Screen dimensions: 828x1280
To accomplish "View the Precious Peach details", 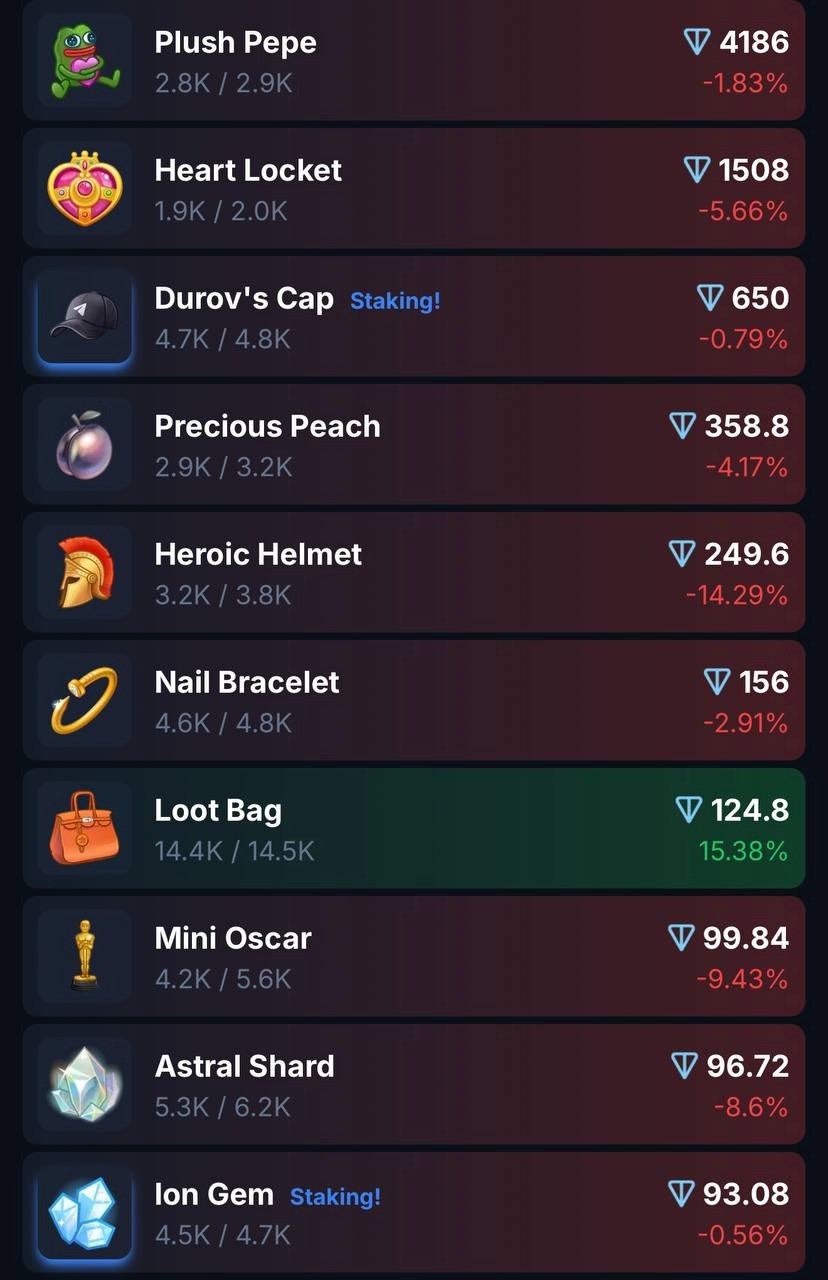I will tap(414, 444).
